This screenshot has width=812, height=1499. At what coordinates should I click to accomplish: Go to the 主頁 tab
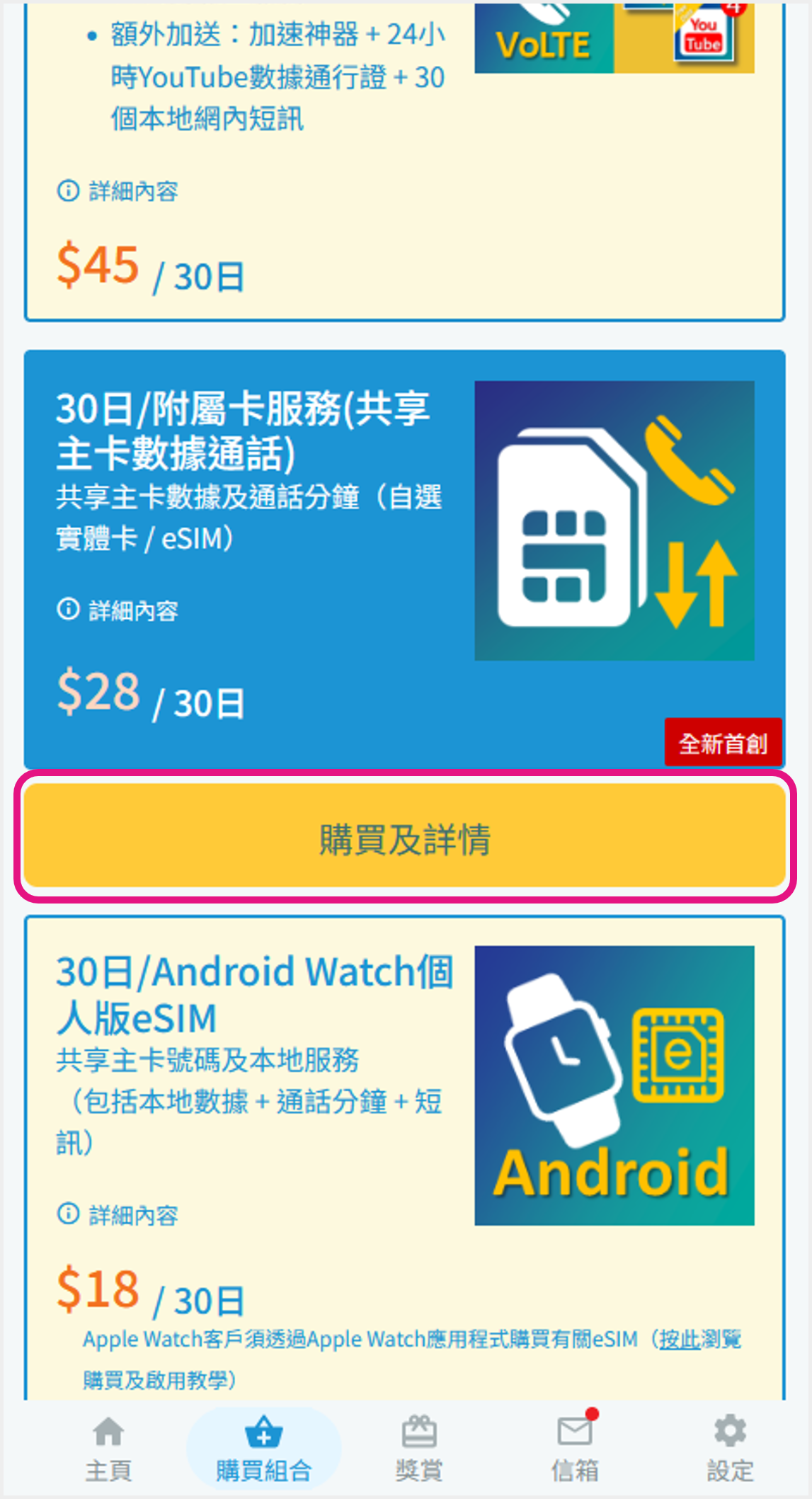pos(108,1449)
